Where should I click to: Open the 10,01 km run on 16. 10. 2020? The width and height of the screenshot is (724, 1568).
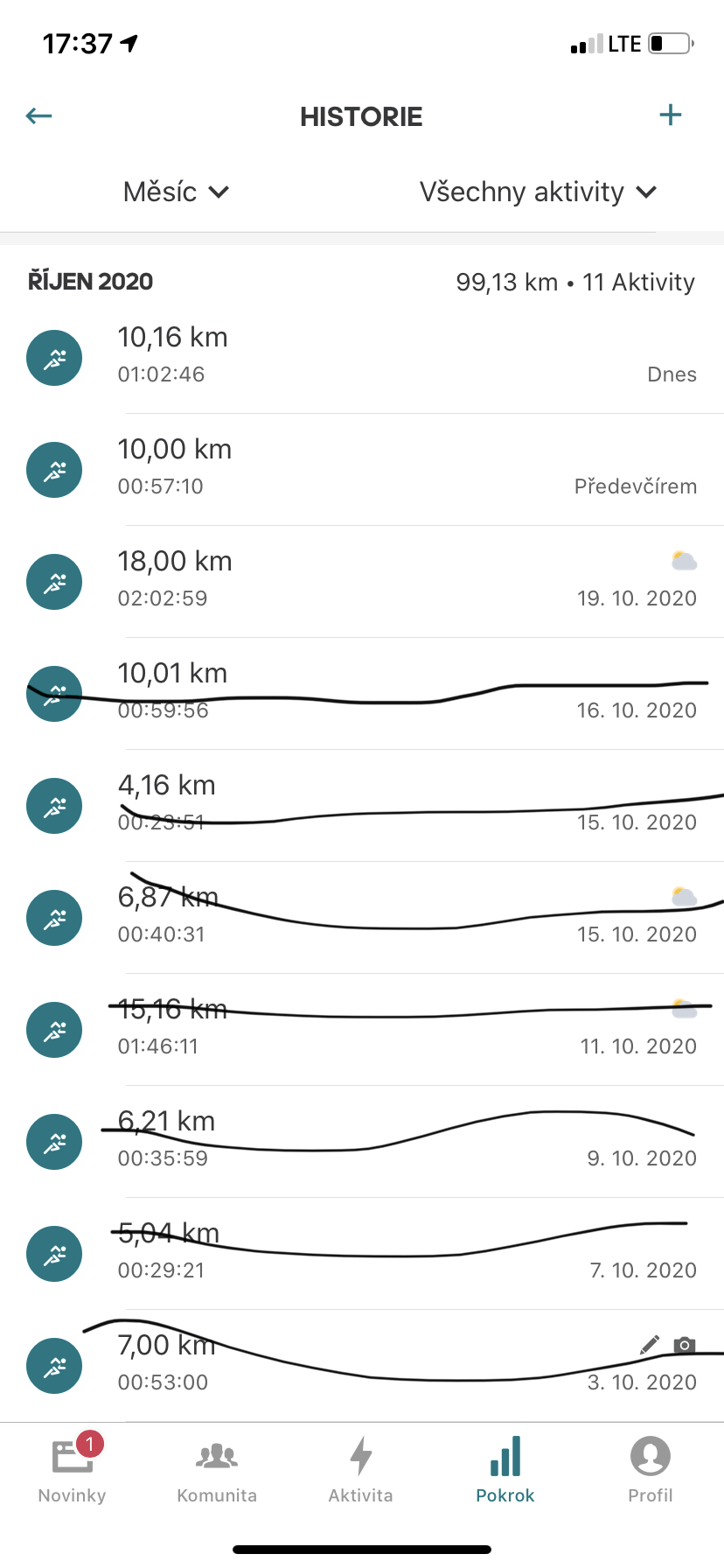pyautogui.click(x=362, y=694)
